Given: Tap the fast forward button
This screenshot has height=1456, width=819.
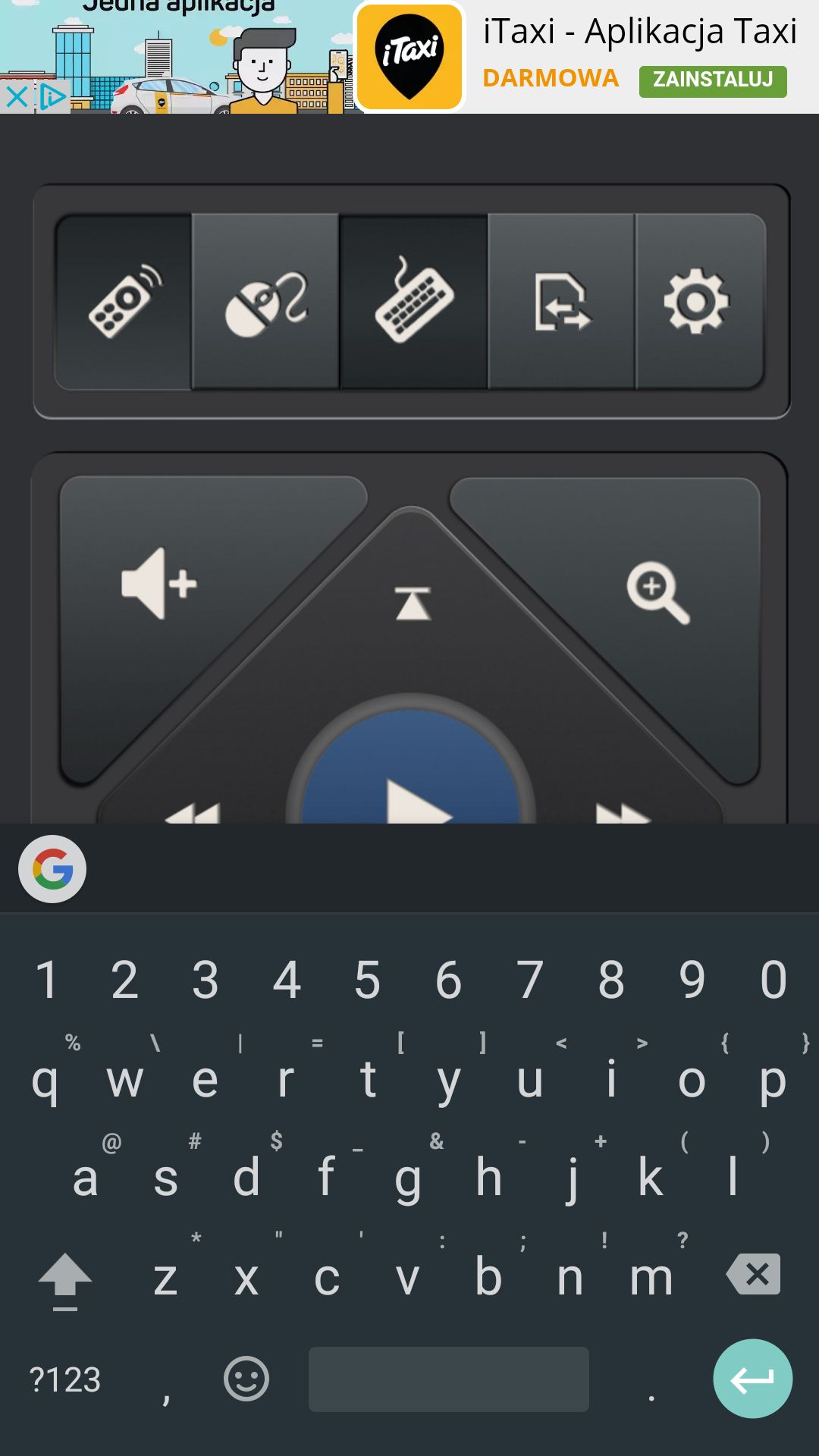Looking at the screenshot, I should pyautogui.click(x=623, y=813).
